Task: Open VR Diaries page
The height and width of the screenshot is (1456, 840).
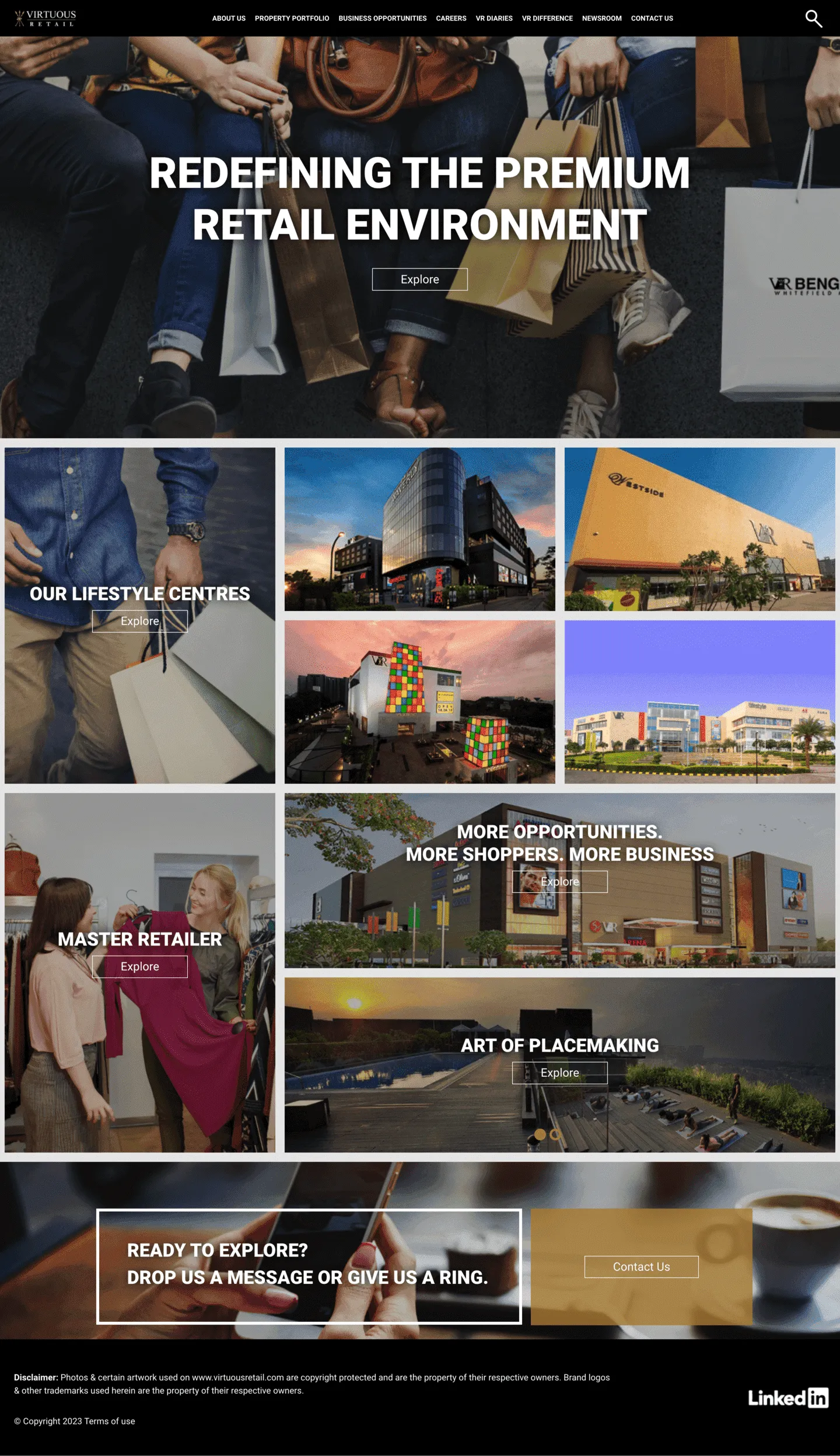Action: [x=494, y=19]
